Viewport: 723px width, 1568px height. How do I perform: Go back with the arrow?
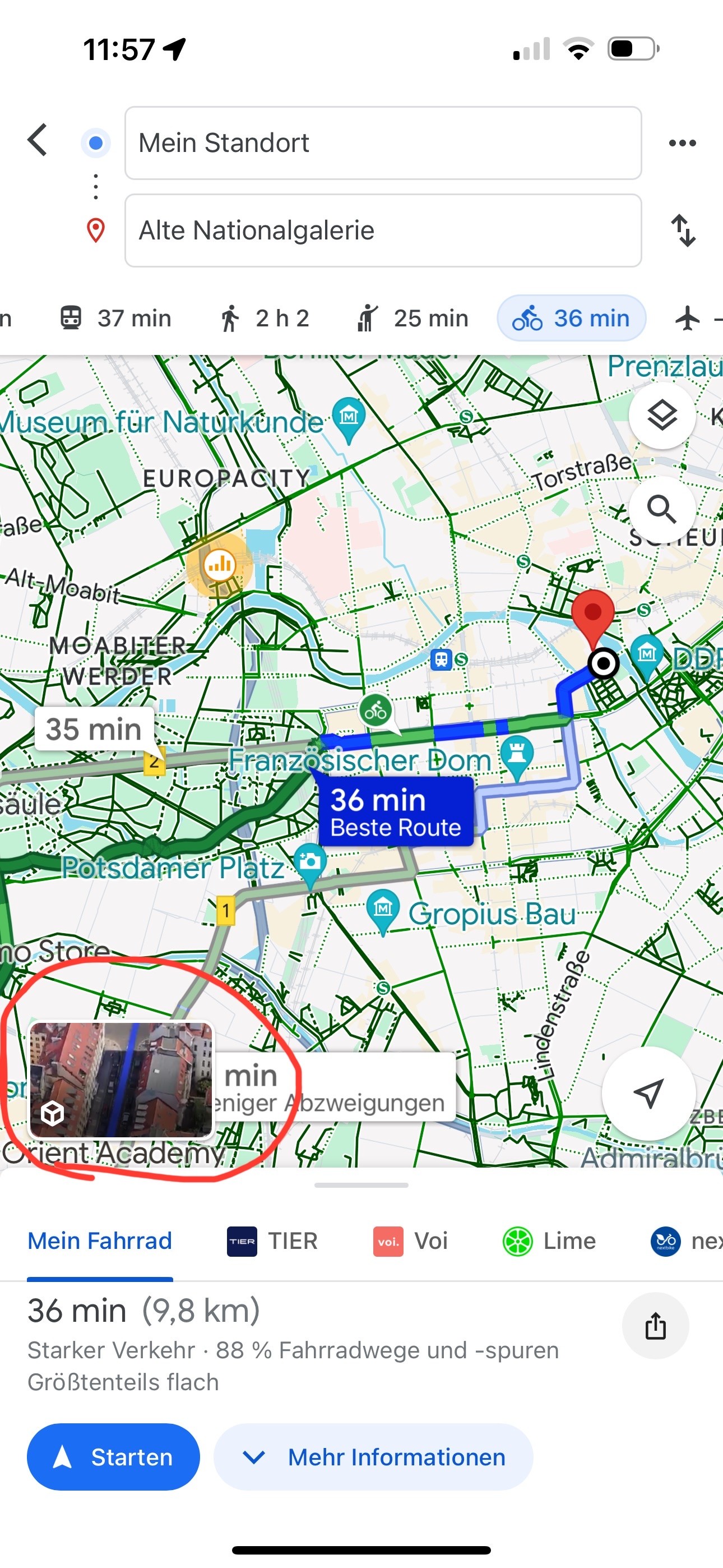pos(38,141)
